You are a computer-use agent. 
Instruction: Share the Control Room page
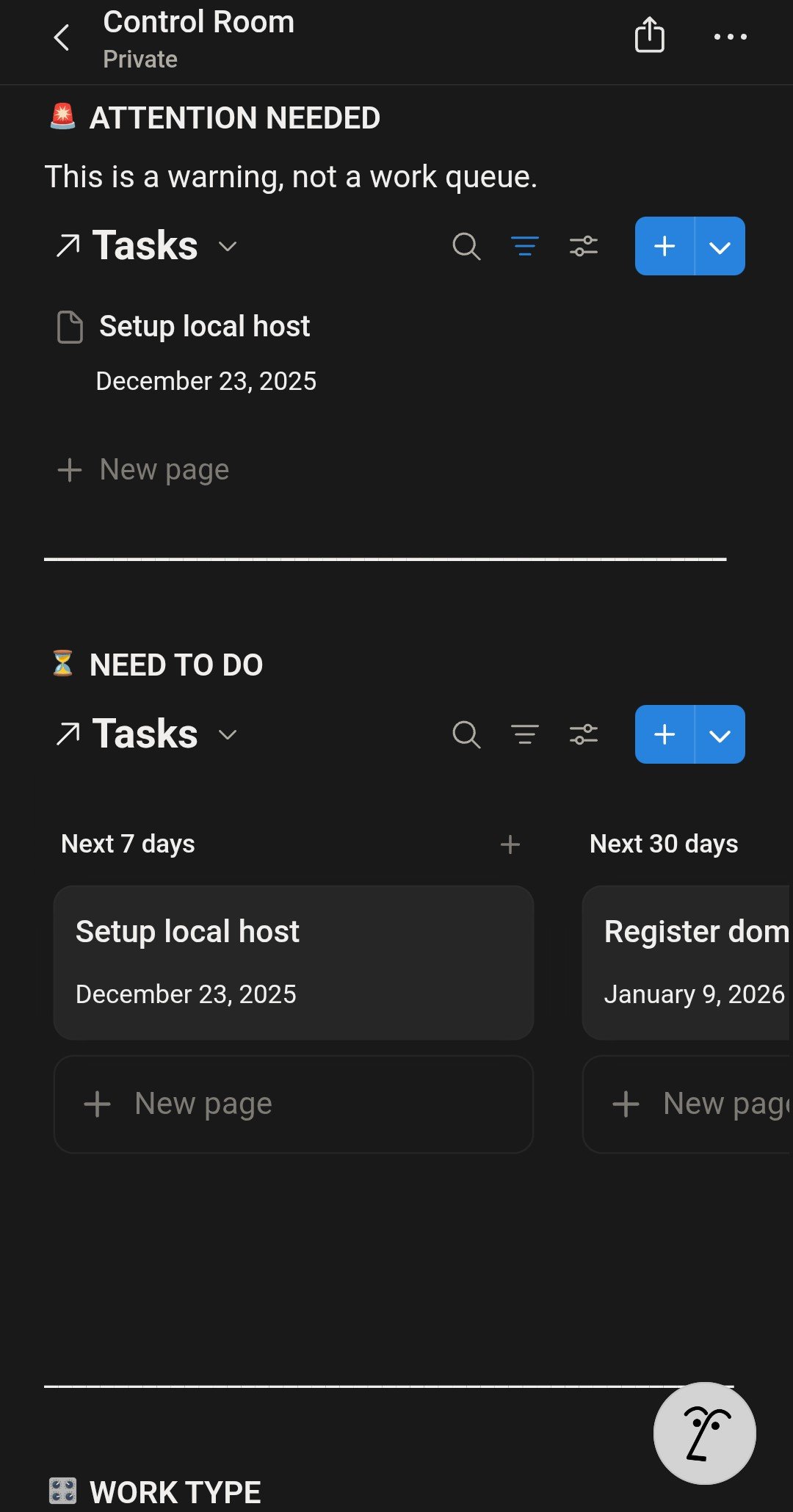click(x=649, y=36)
